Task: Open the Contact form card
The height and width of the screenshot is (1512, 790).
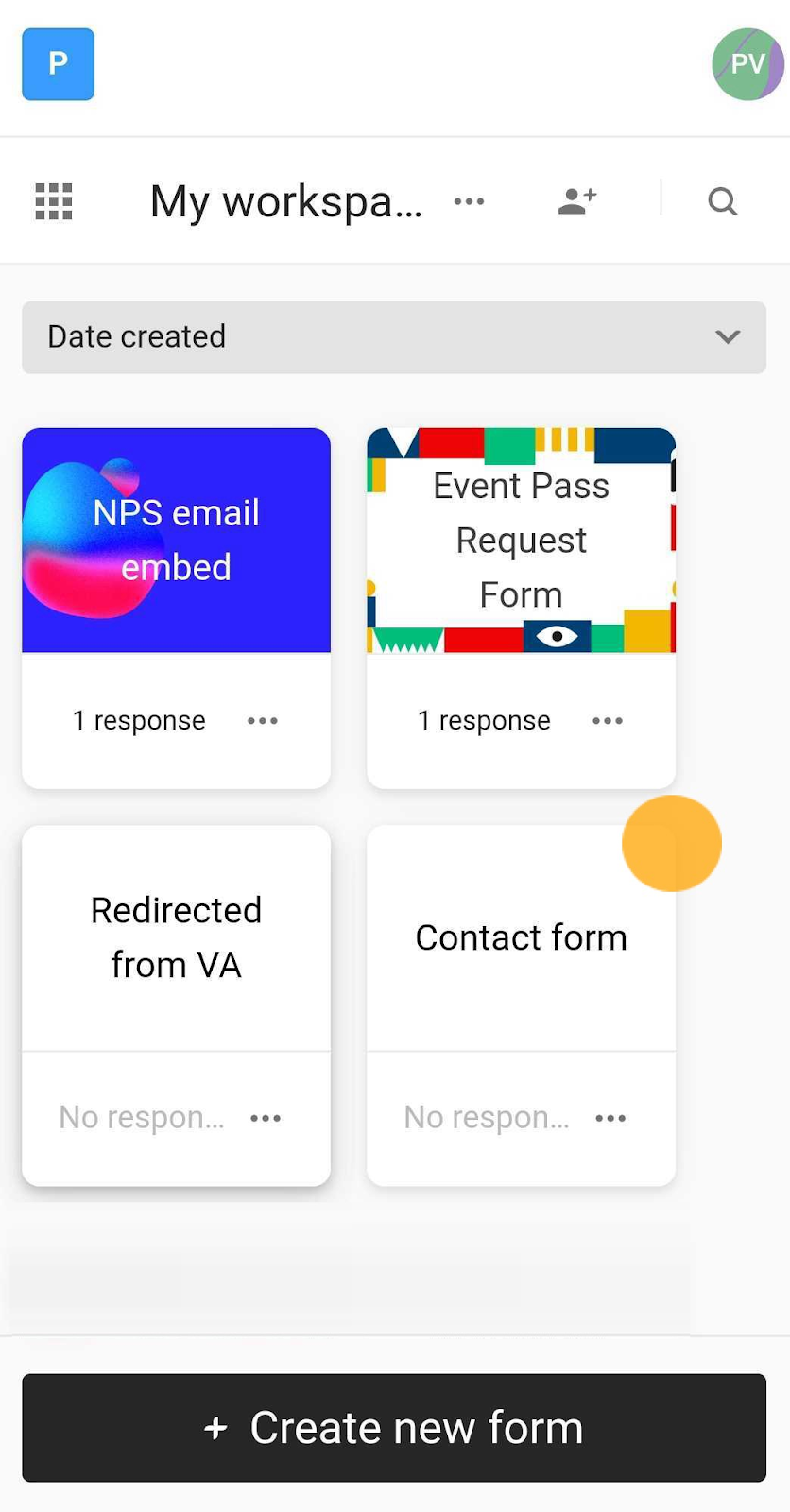Action: (x=521, y=937)
